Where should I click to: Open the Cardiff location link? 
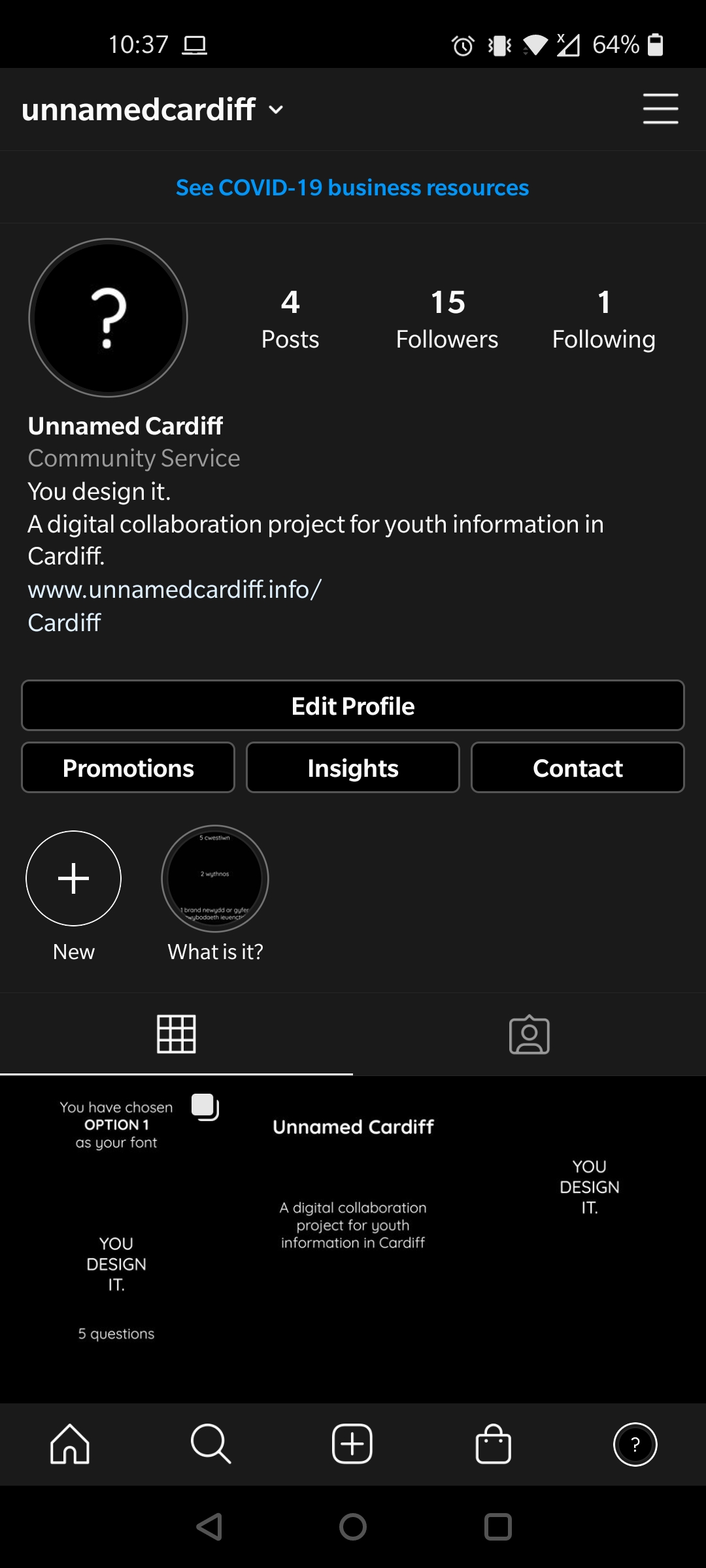[64, 623]
